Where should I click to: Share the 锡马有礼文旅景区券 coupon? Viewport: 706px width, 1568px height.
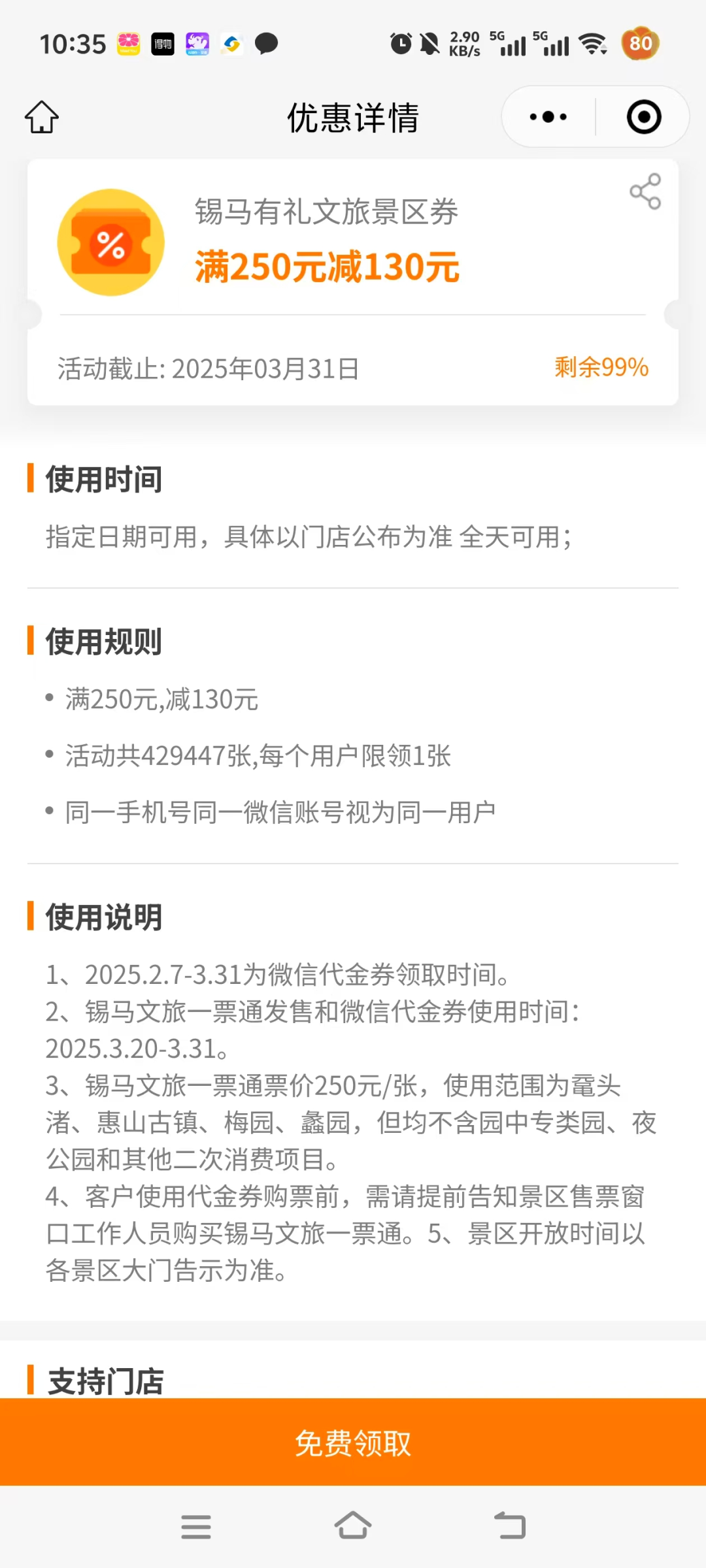[x=645, y=191]
